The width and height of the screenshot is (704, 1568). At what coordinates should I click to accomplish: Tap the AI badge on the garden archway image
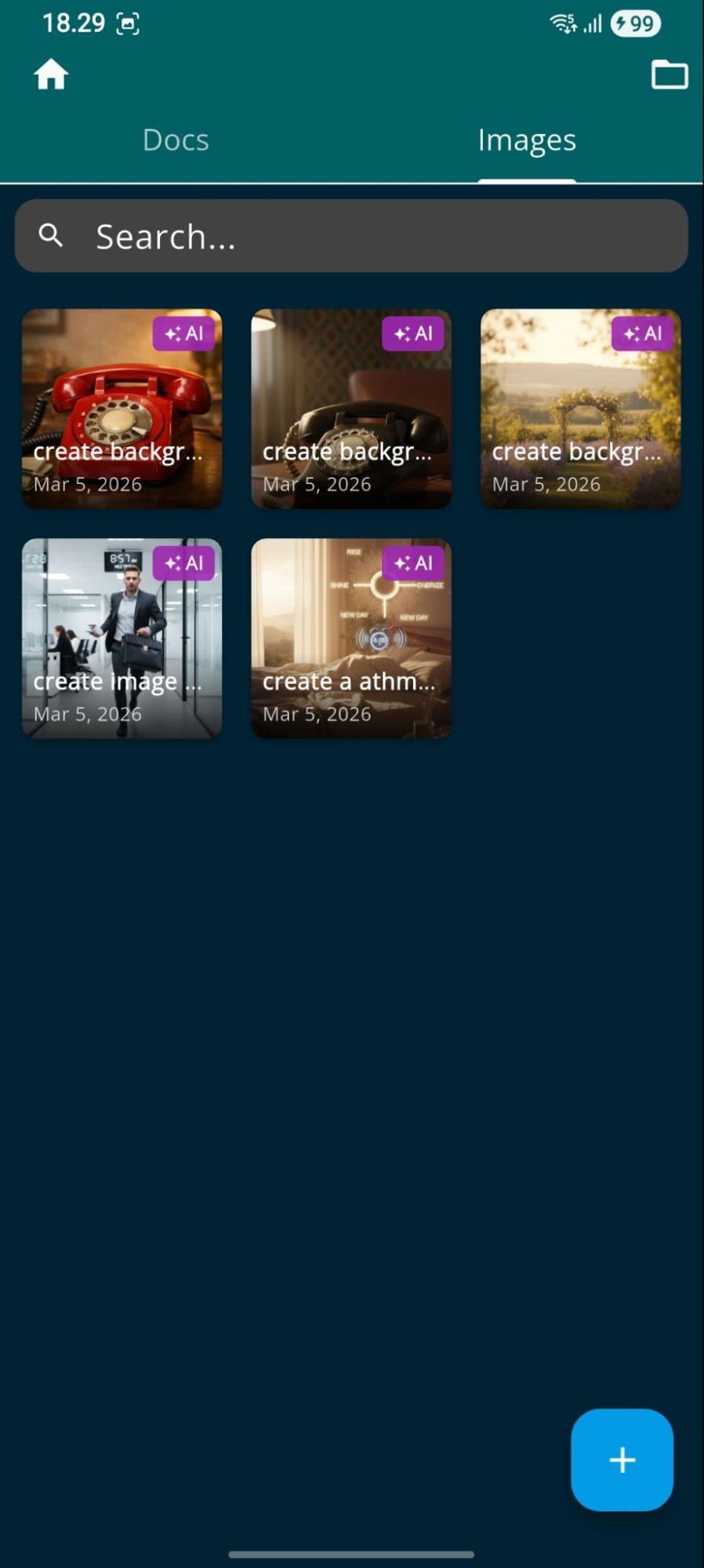(x=643, y=333)
